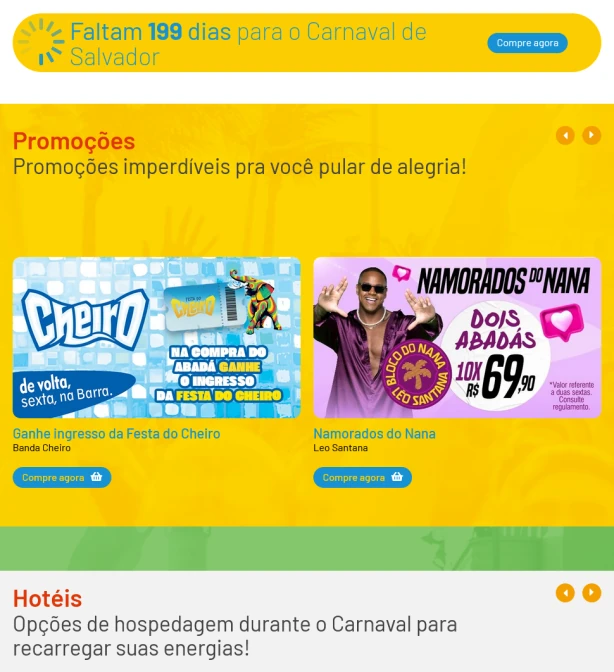Open Ganhe ingresso da Festa do Cheiro link
The image size is (614, 672).
(x=116, y=434)
